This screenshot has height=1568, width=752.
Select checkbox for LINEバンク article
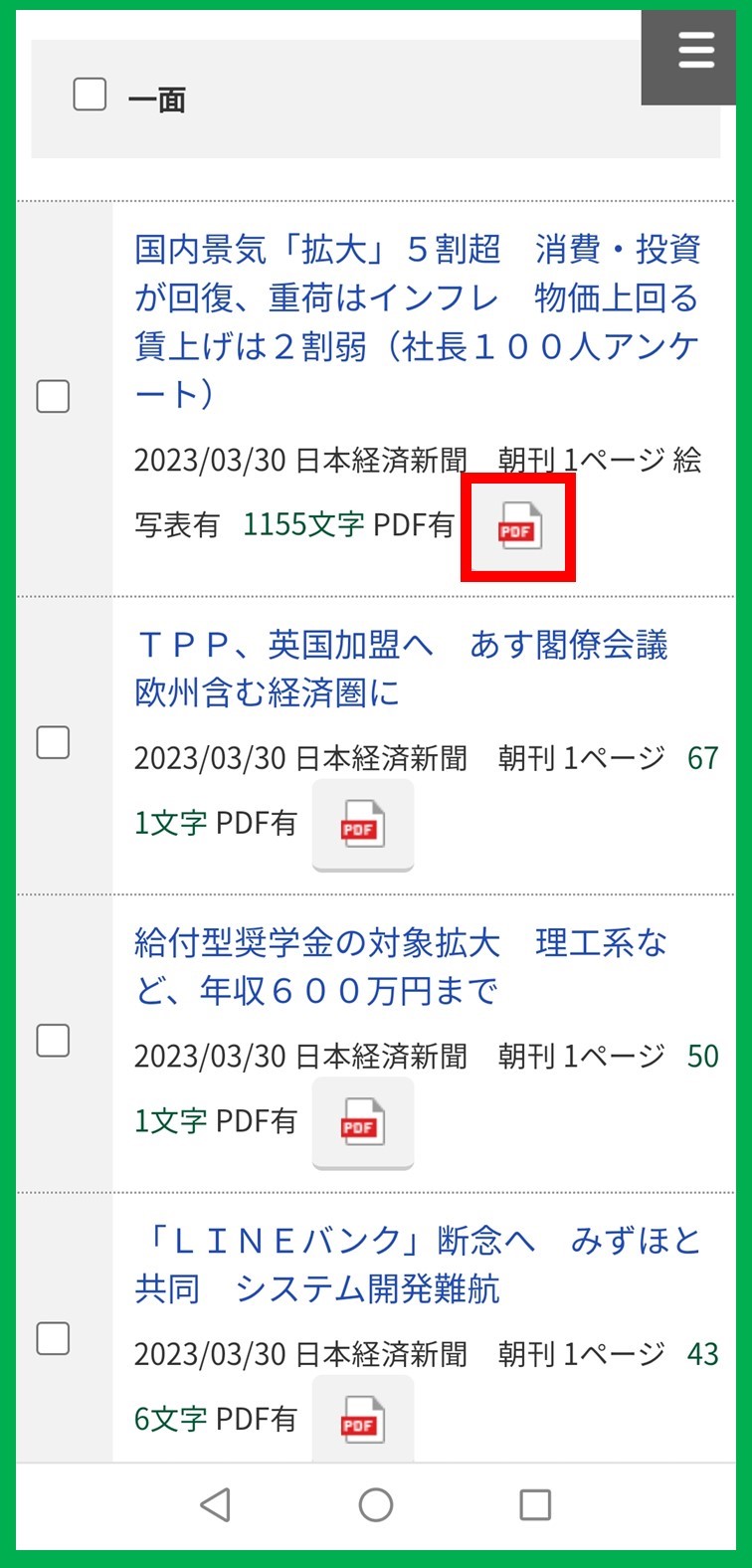53,1338
